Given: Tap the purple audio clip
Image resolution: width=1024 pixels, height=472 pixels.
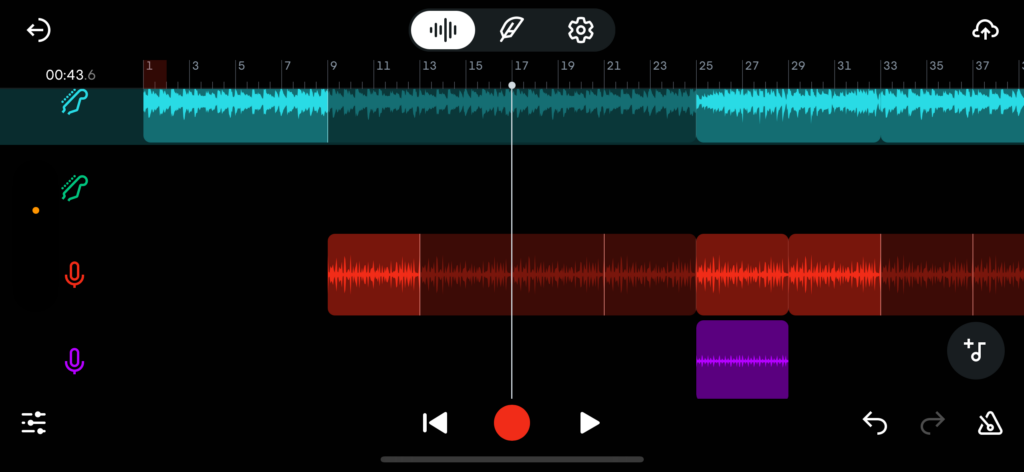Looking at the screenshot, I should (741, 360).
